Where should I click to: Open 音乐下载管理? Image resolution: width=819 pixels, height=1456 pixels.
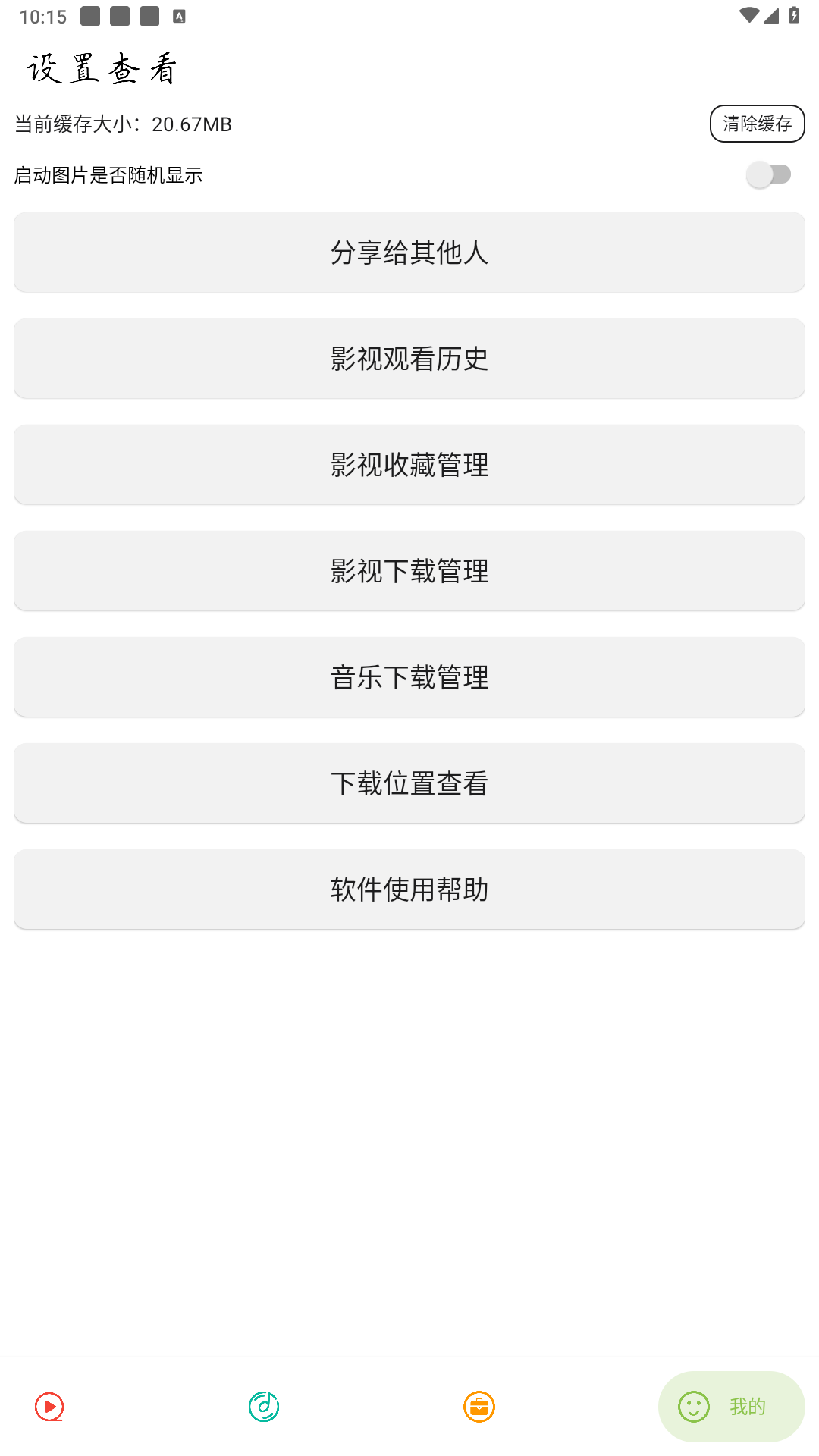coord(409,677)
